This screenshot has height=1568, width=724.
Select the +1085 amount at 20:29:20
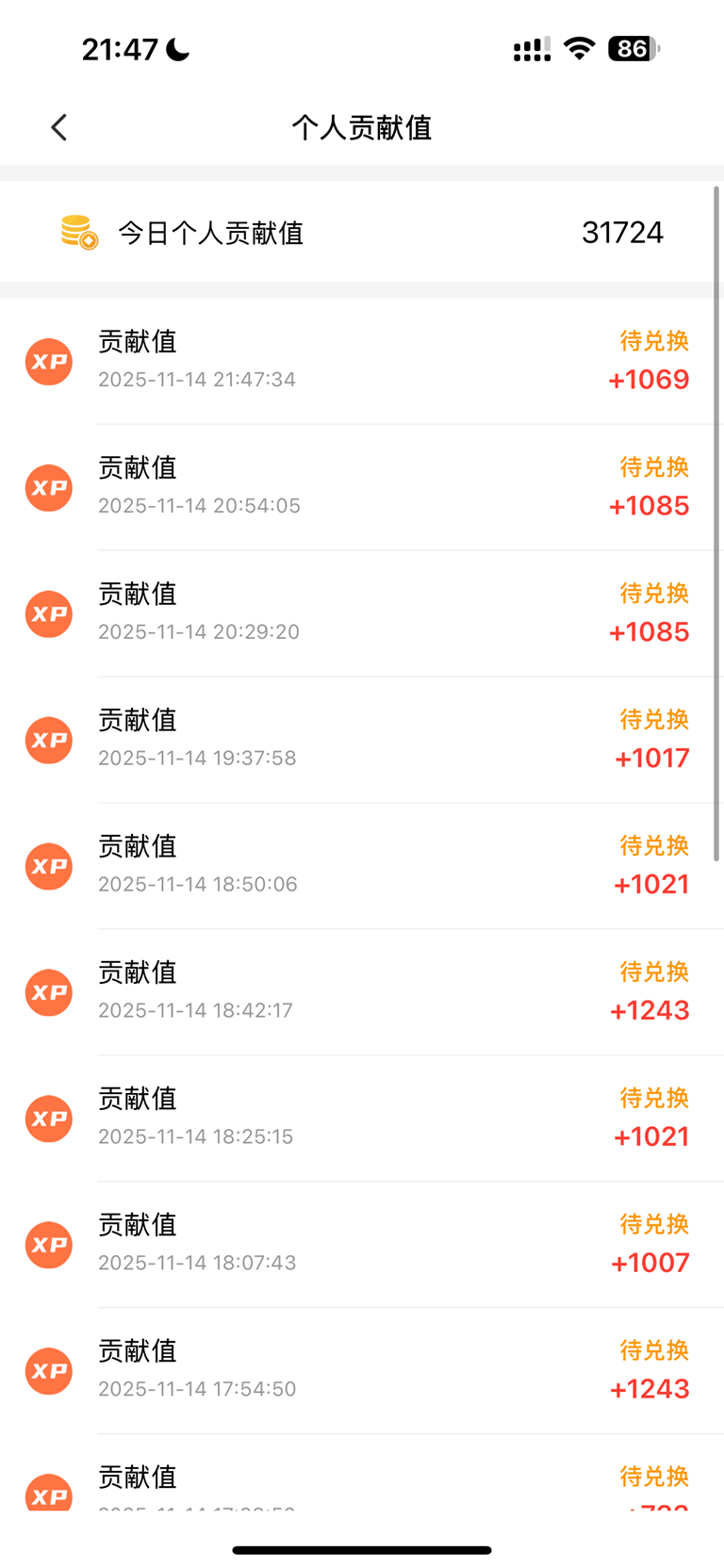click(x=649, y=631)
